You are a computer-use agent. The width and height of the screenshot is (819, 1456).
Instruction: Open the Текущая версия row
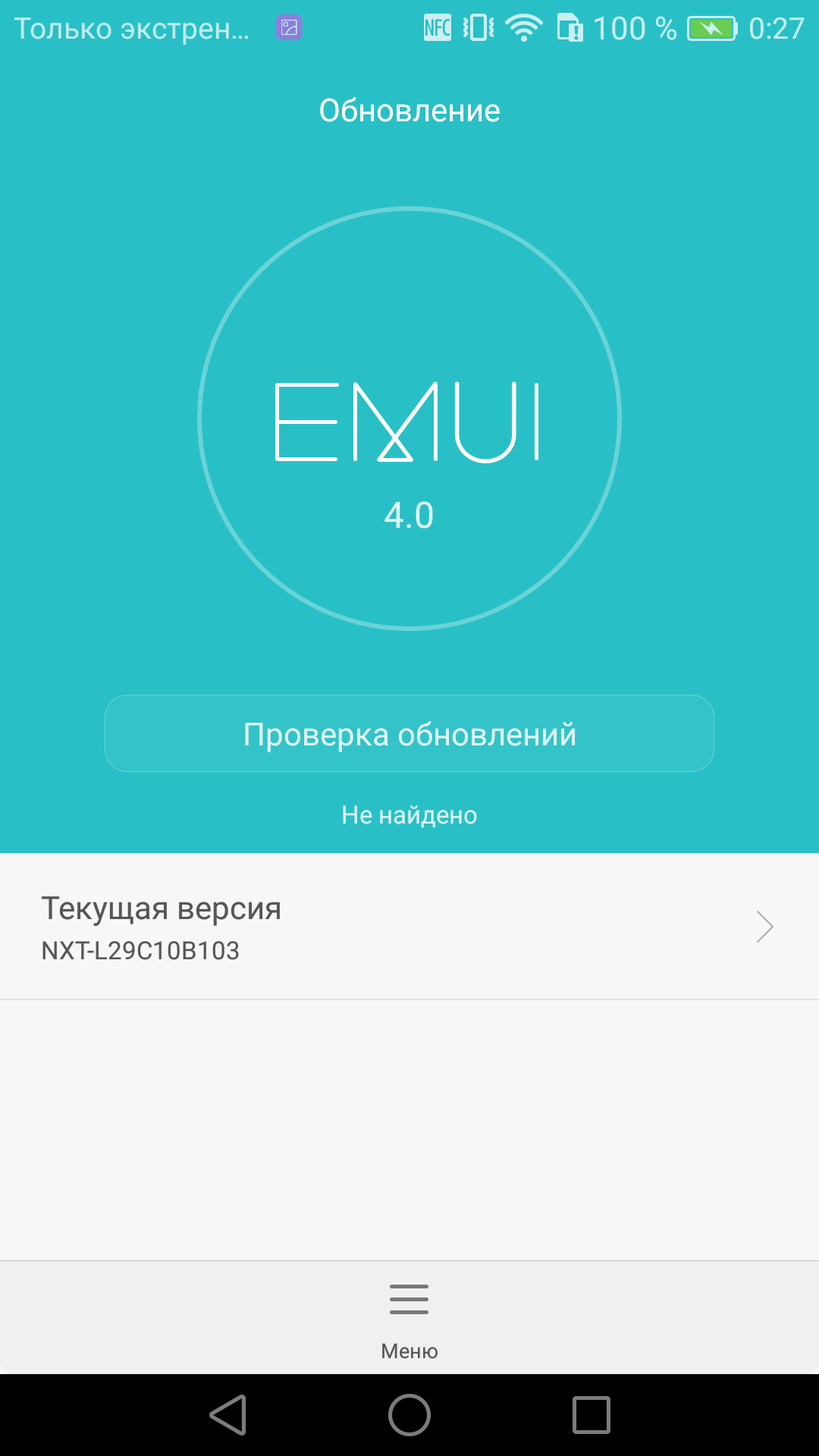pos(409,927)
